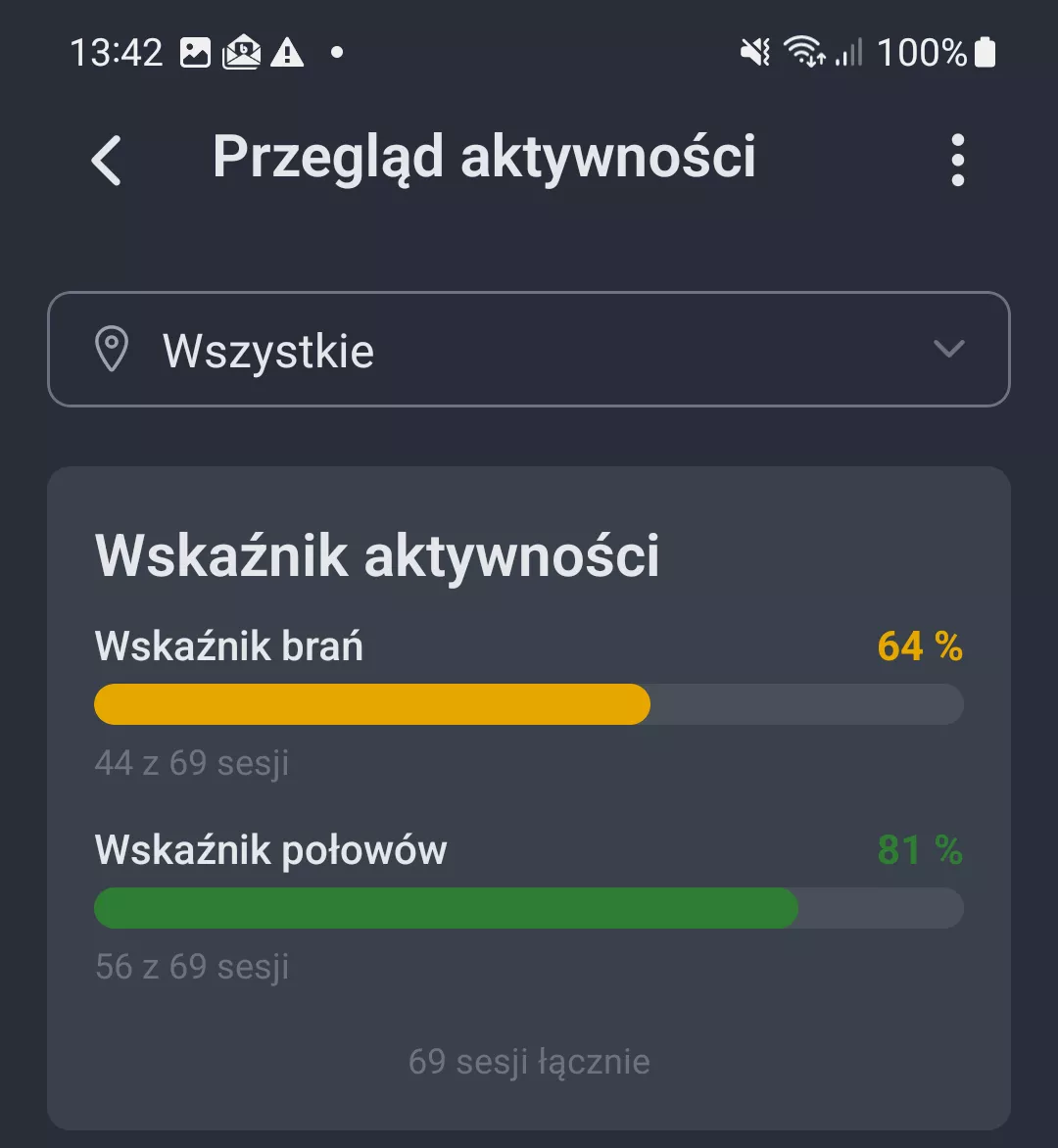Tap the back arrow to return

coord(106,160)
